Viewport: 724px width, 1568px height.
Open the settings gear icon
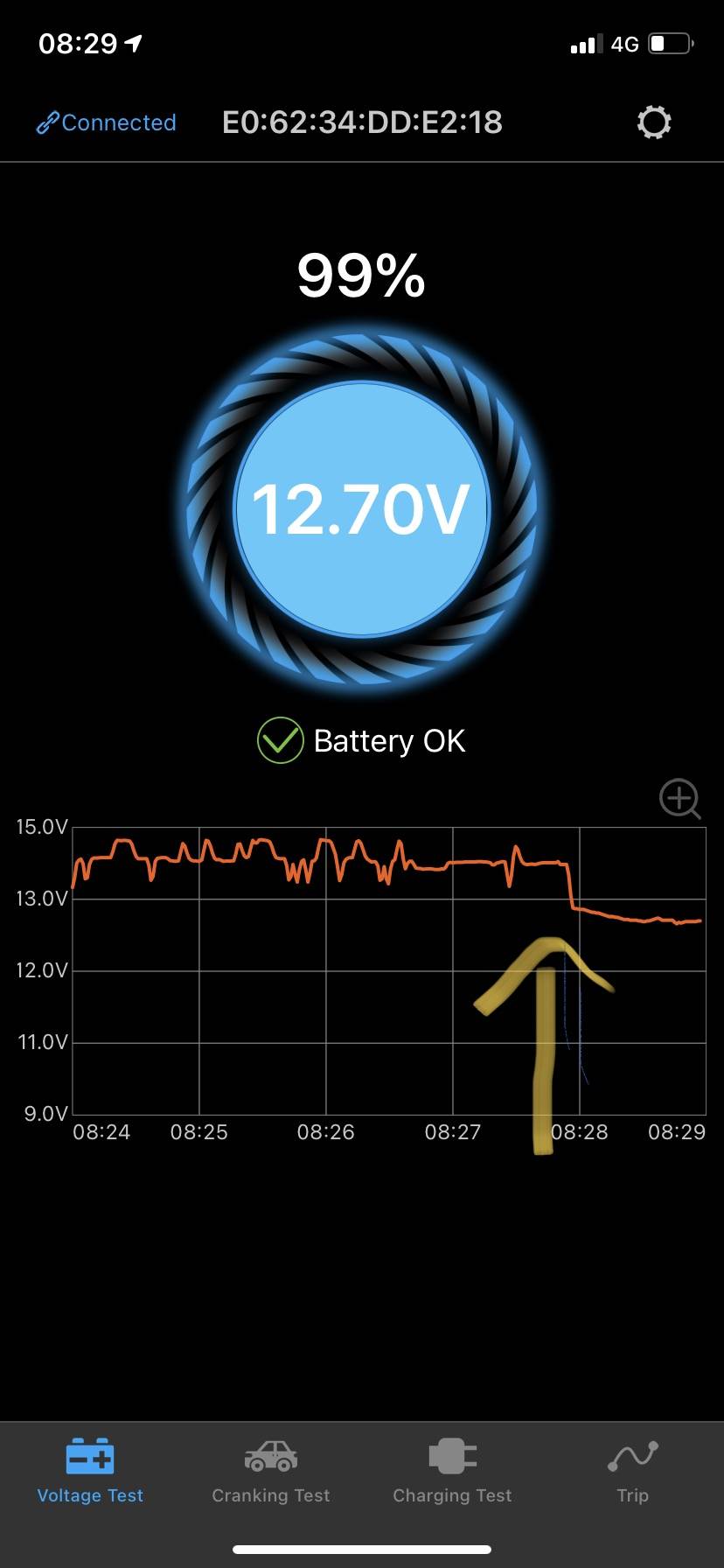pos(654,122)
